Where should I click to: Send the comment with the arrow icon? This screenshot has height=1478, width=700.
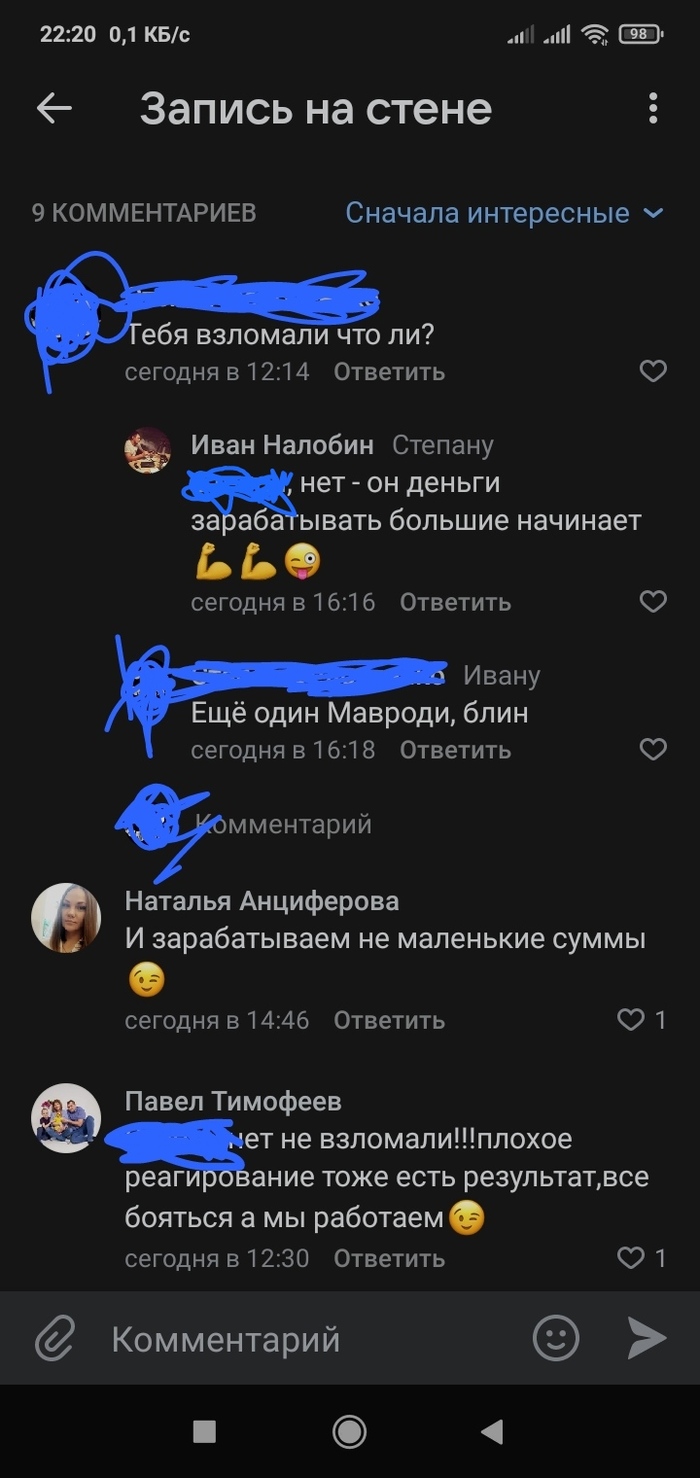(646, 1338)
